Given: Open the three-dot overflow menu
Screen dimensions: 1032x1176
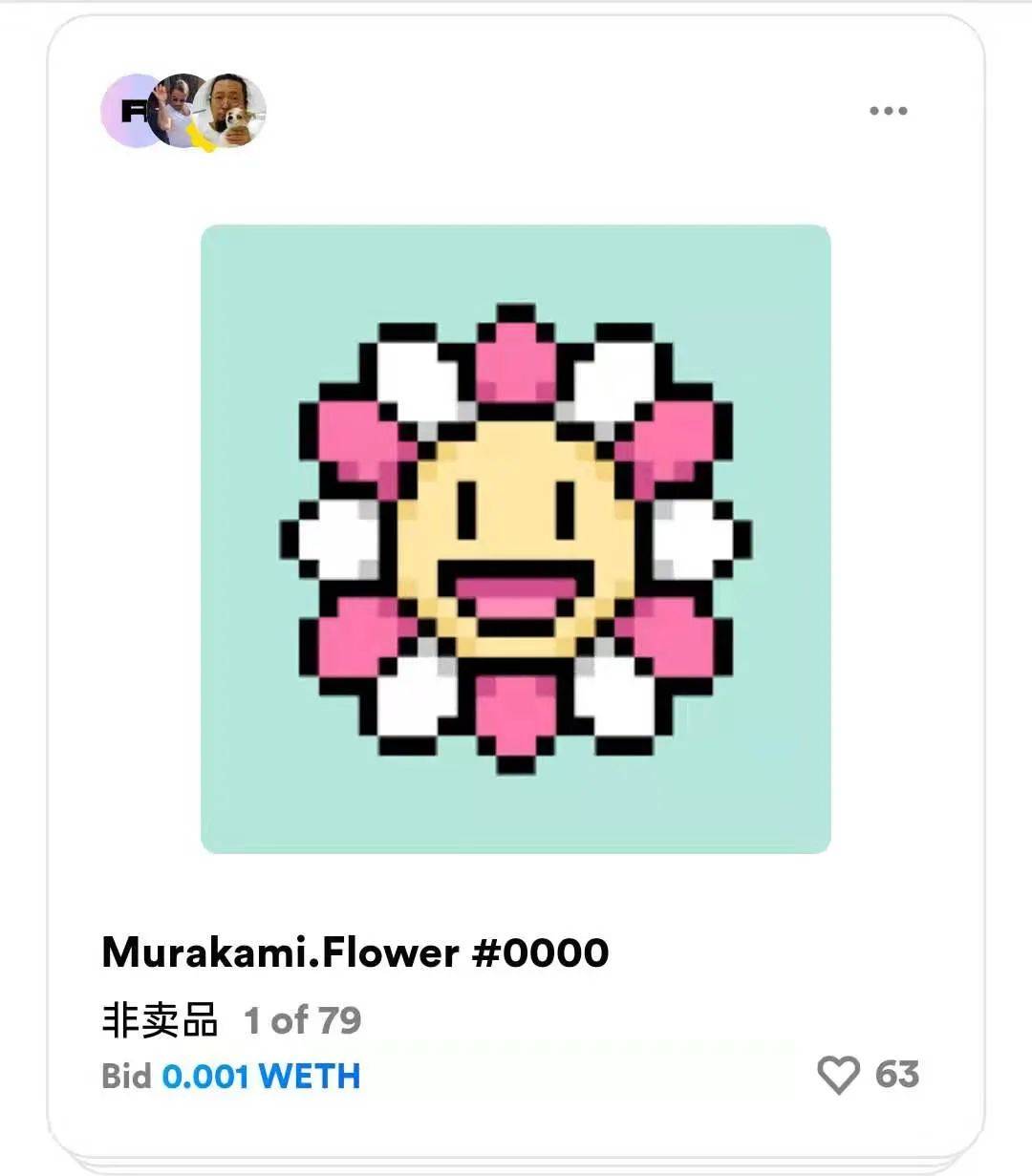Looking at the screenshot, I should (x=888, y=111).
